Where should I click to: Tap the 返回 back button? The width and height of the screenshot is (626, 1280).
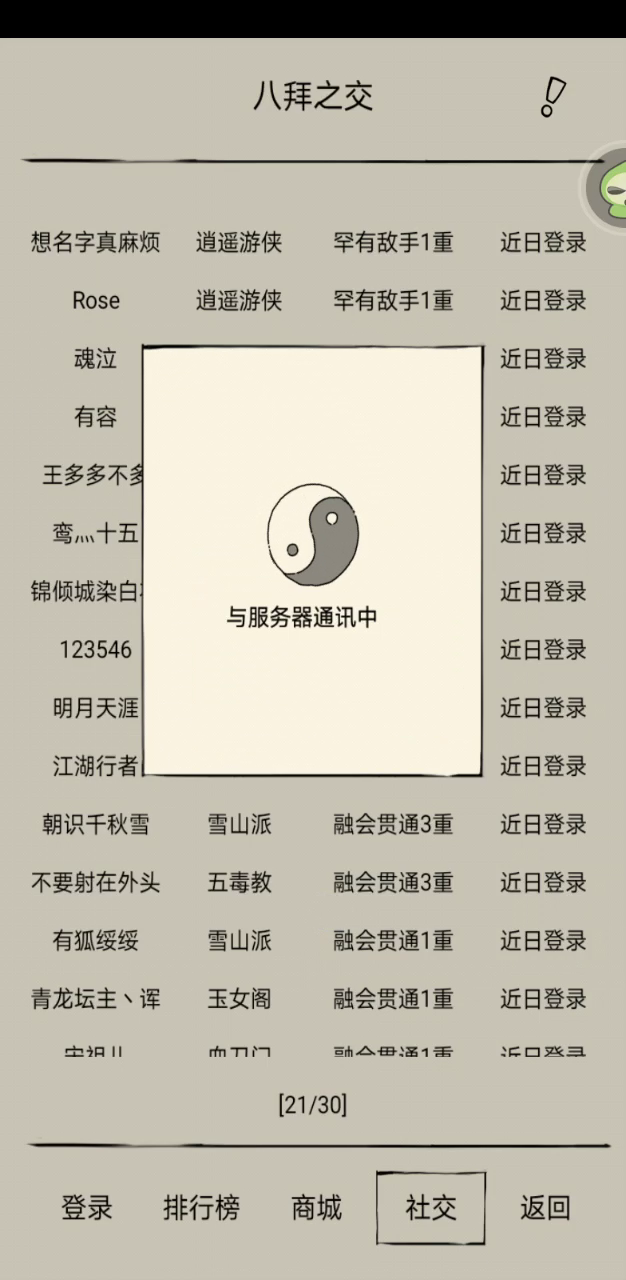(x=545, y=1207)
